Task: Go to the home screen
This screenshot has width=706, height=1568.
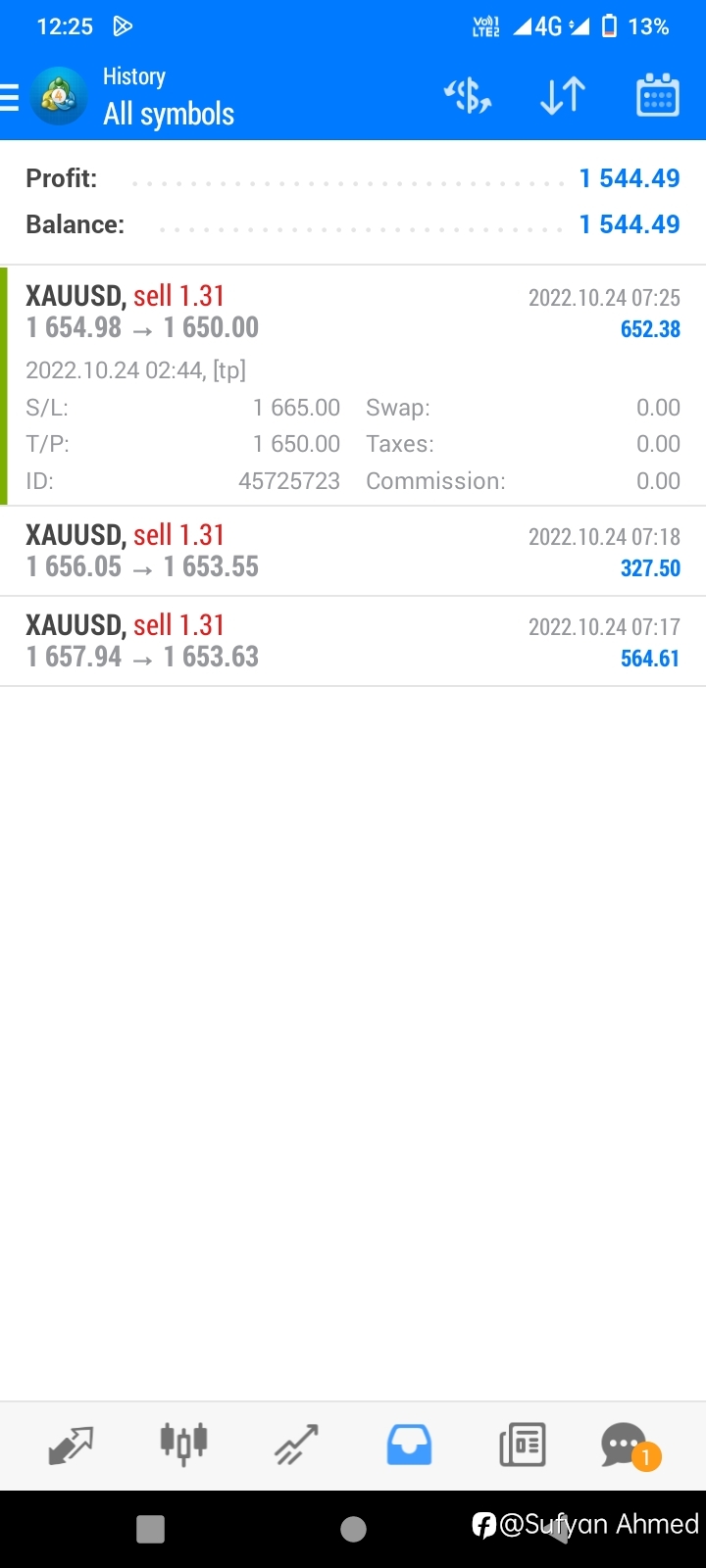Action: point(353,1529)
